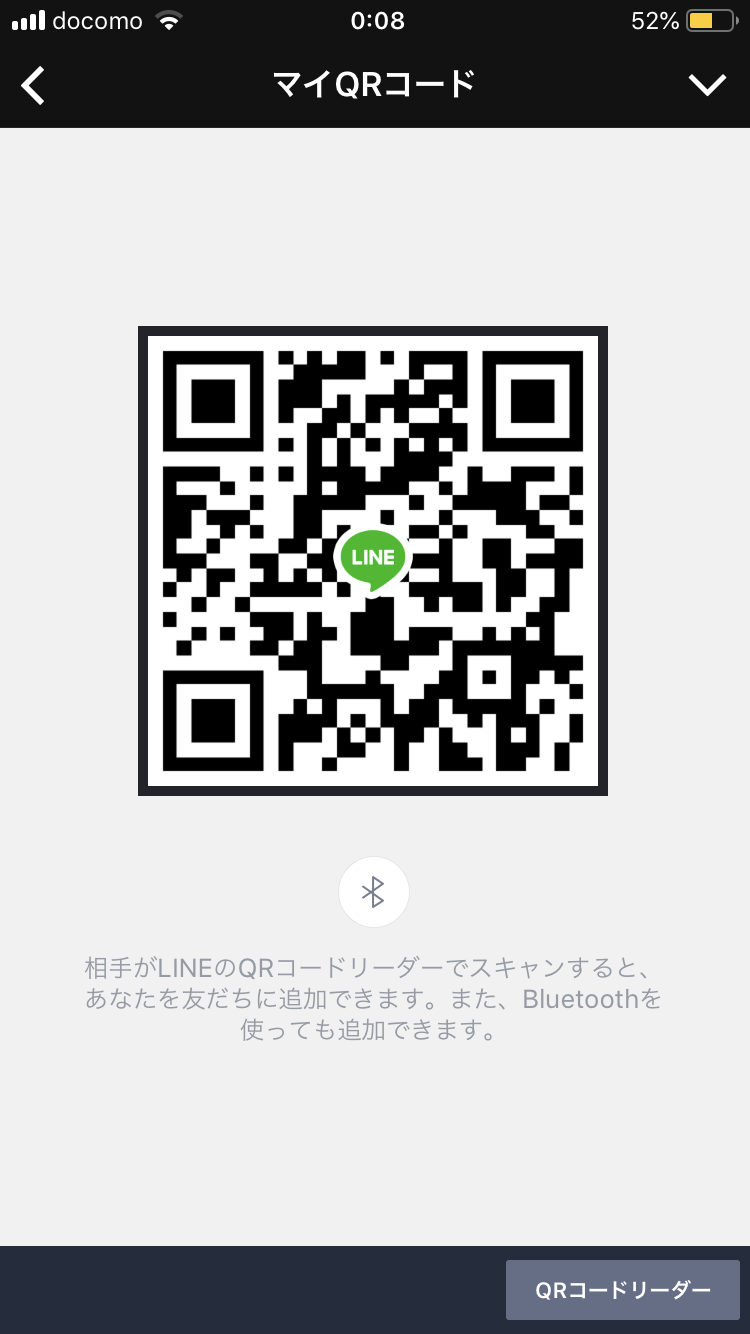The height and width of the screenshot is (1334, 750).
Task: Go back from the My QR code screen
Action: click(x=34, y=86)
